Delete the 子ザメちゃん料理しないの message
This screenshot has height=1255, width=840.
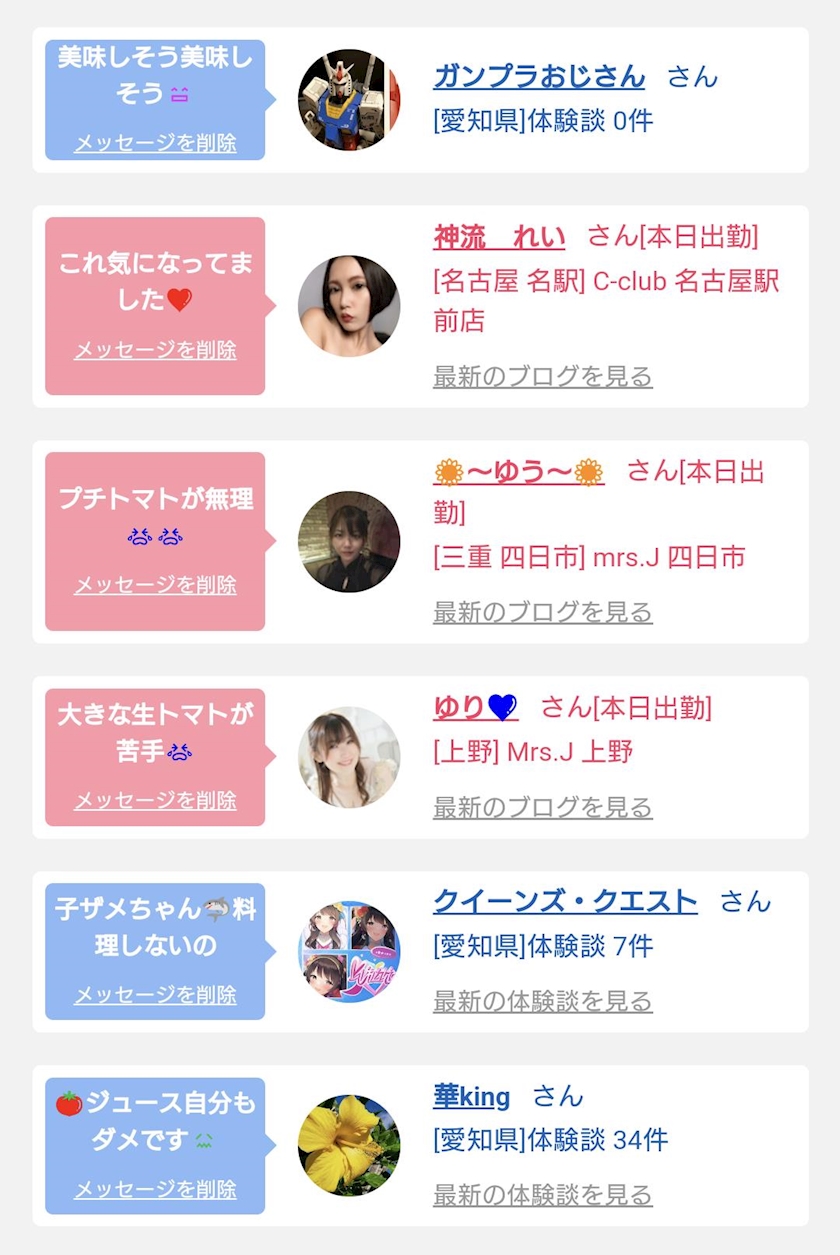pos(155,995)
